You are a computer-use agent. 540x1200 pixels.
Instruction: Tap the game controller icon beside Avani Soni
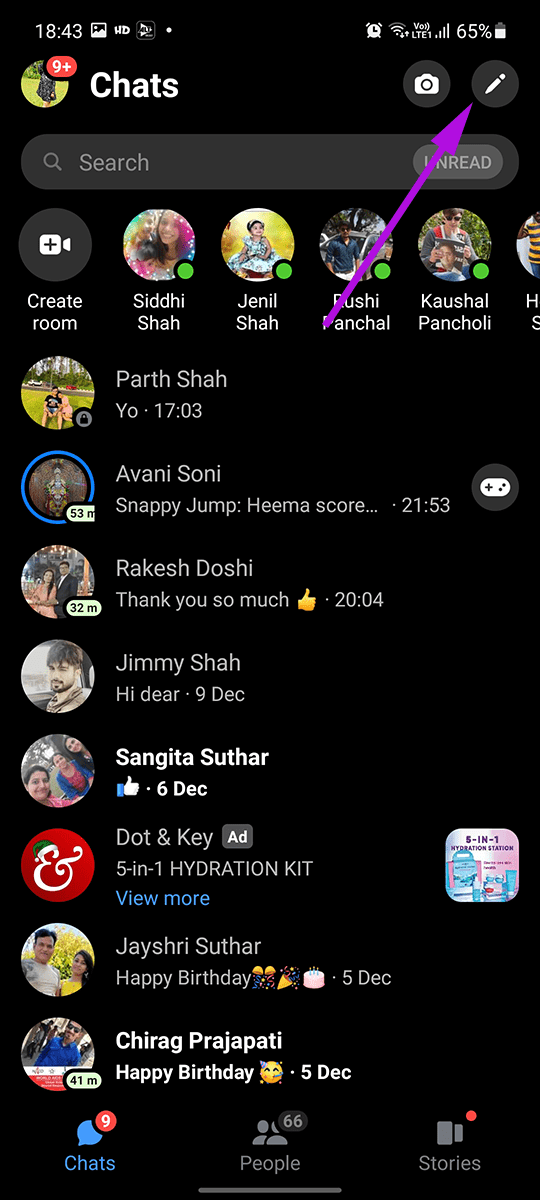[x=495, y=488]
